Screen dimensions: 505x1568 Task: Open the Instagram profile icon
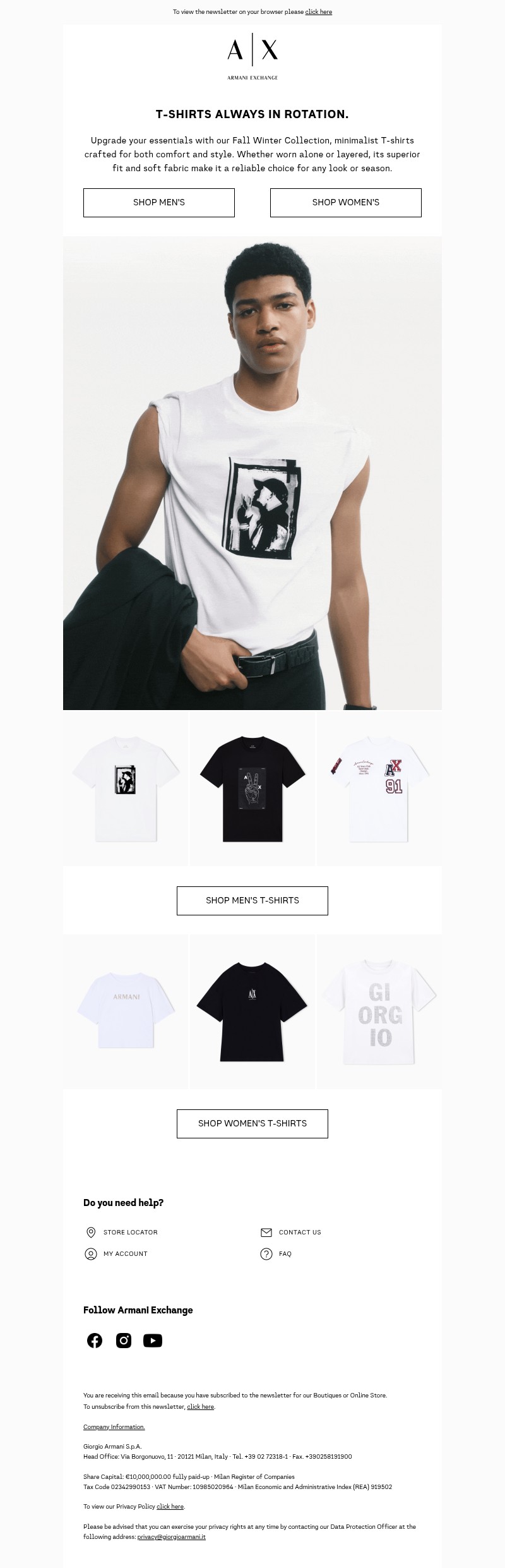point(124,1340)
